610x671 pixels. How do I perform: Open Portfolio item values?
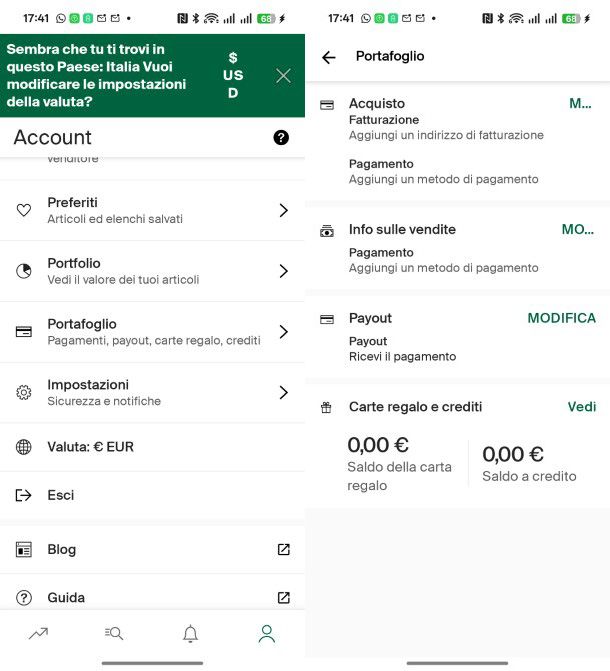click(x=152, y=271)
